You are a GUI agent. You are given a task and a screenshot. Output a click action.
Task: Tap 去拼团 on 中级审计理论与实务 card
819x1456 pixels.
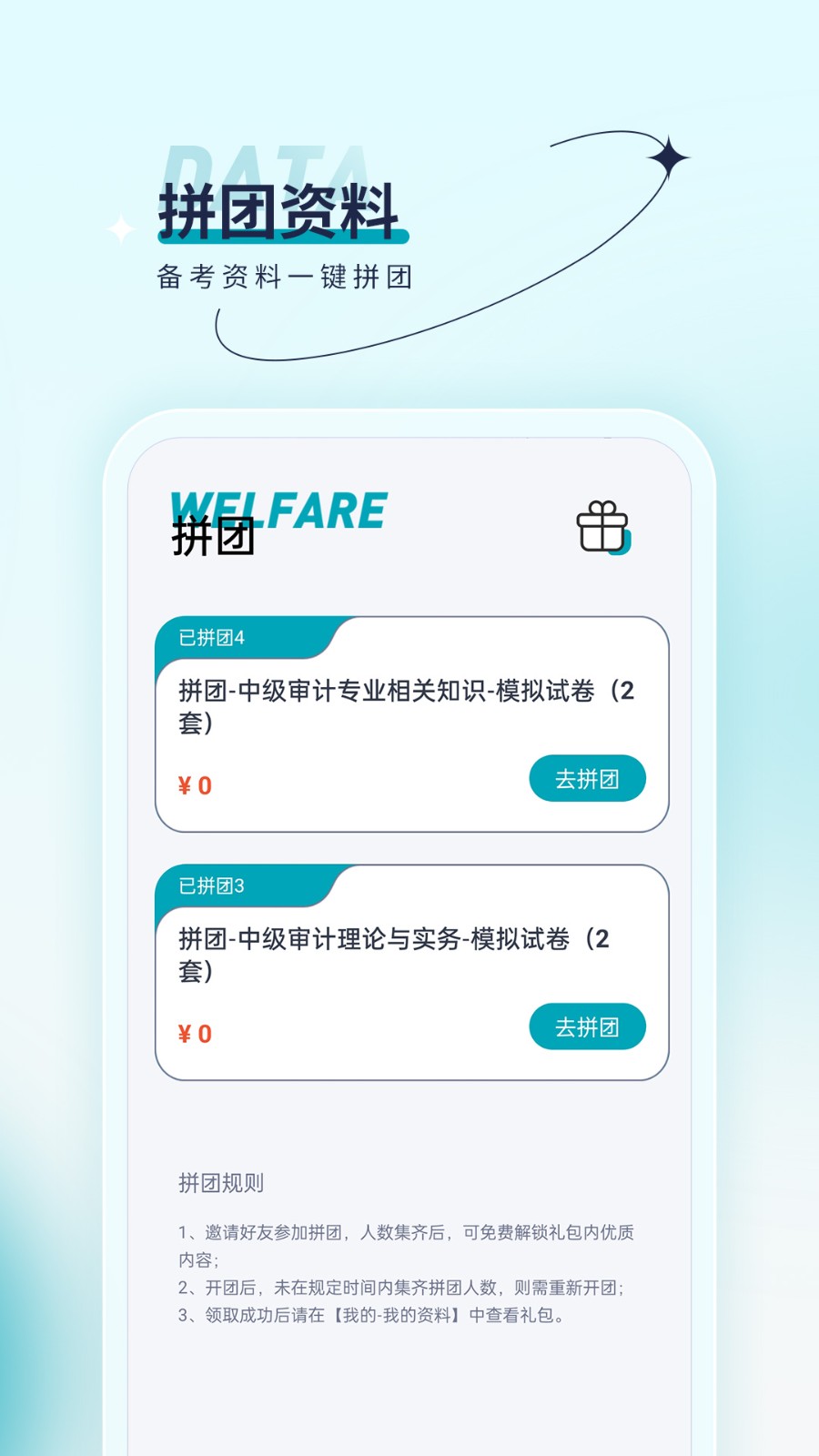587,1026
